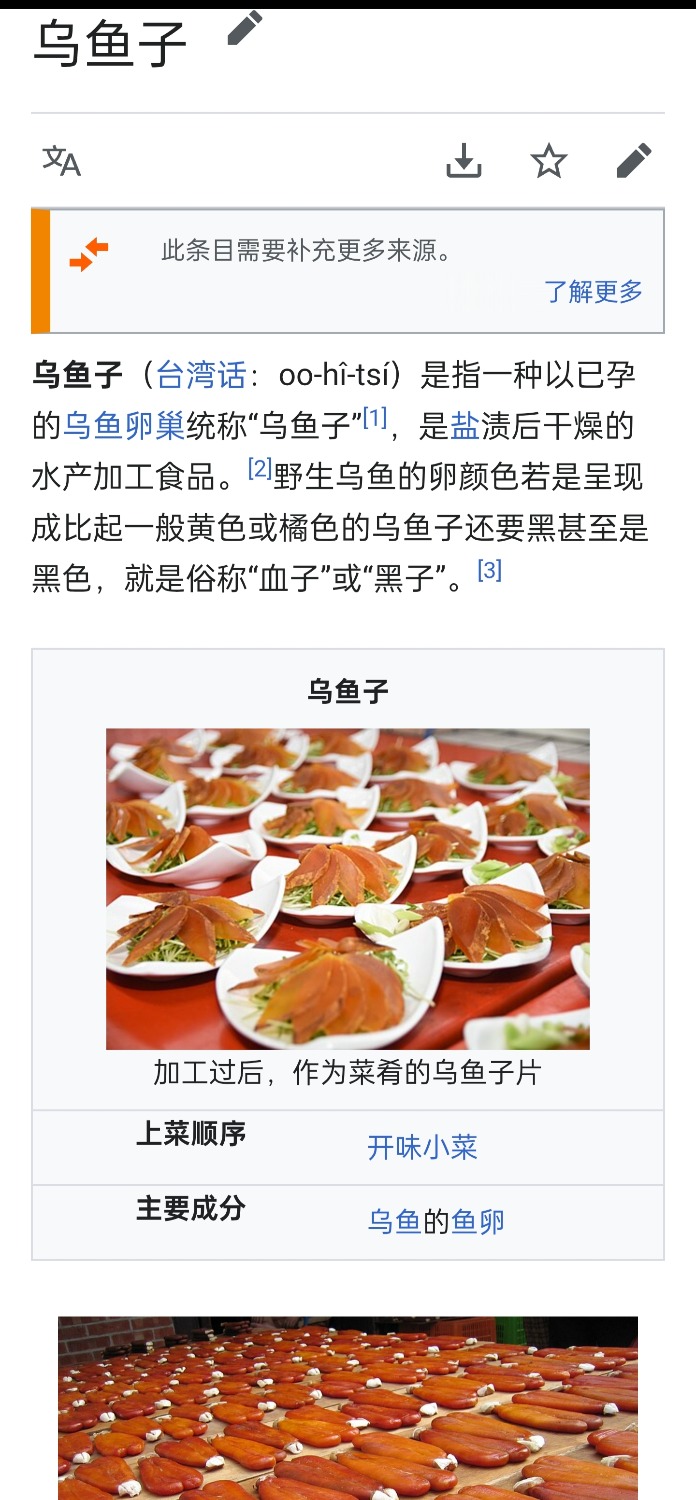Add this page to watchlist star
Image resolution: width=696 pixels, height=1500 pixels.
pyautogui.click(x=548, y=160)
